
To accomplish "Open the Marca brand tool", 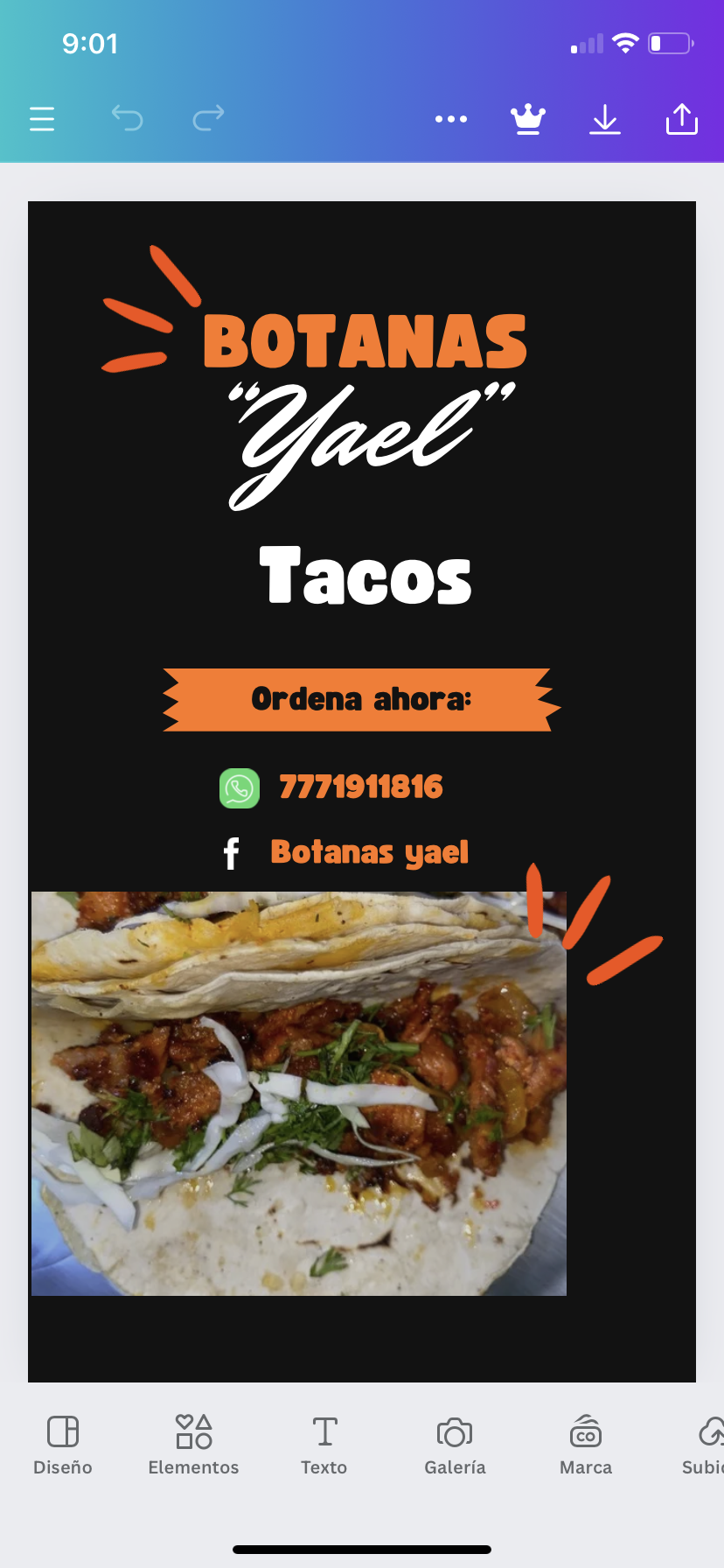I will coord(586,1445).
